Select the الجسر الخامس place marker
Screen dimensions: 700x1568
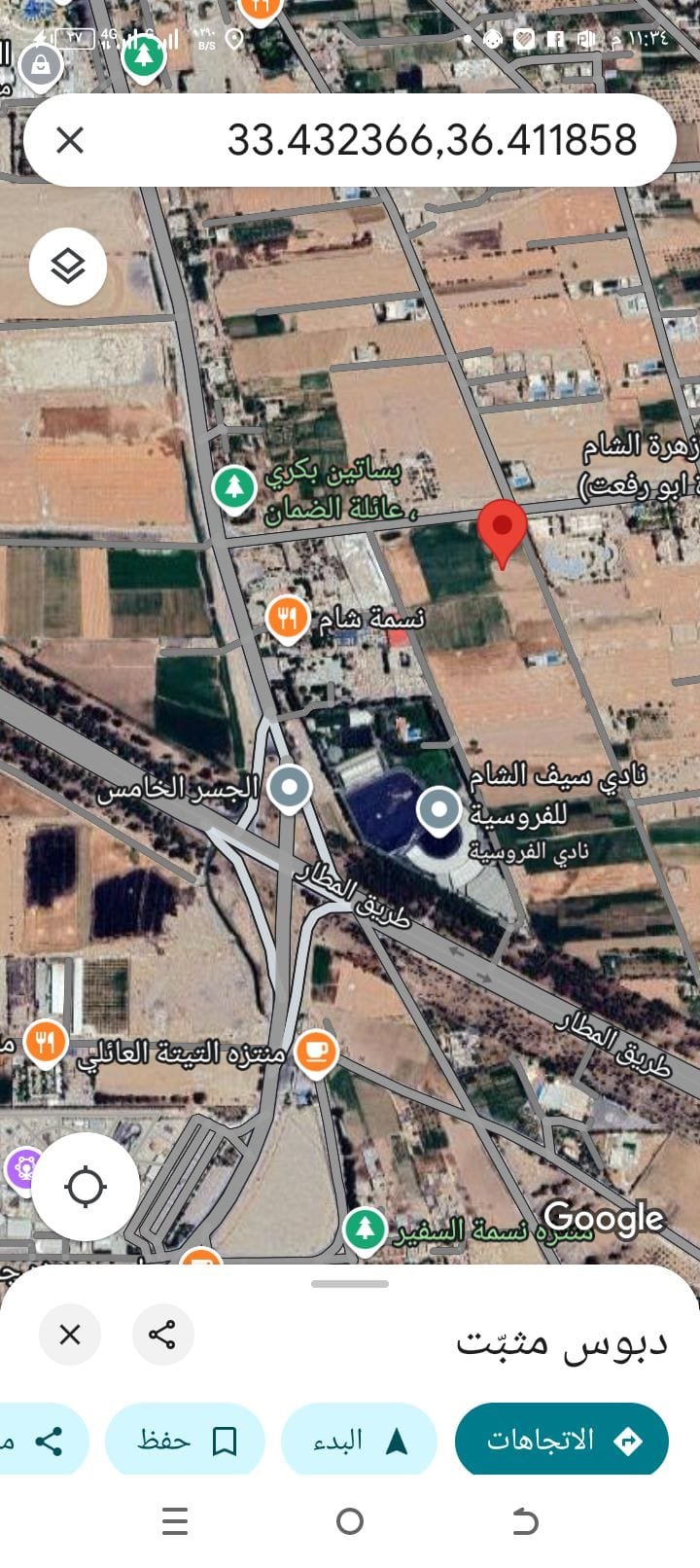click(289, 786)
